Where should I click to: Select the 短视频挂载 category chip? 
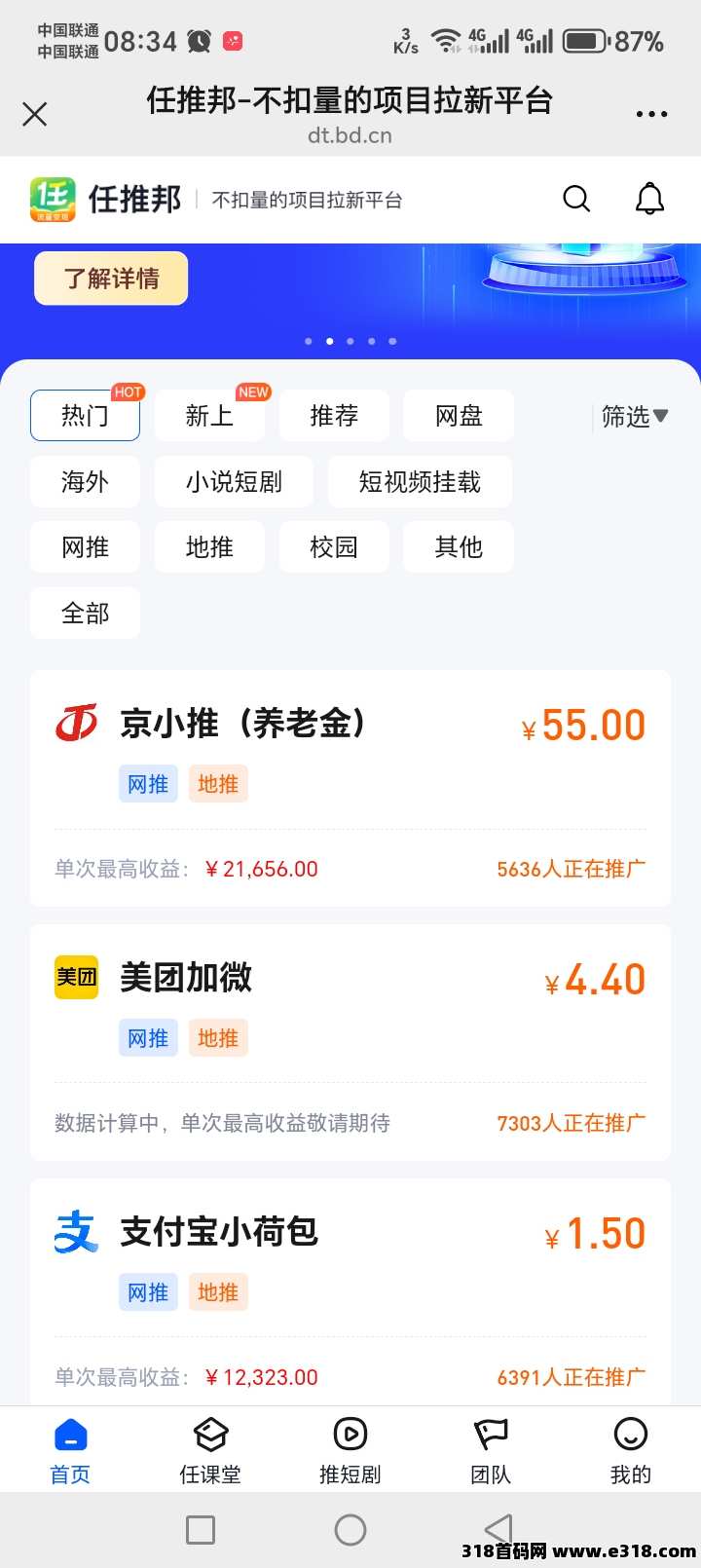pyautogui.click(x=420, y=482)
